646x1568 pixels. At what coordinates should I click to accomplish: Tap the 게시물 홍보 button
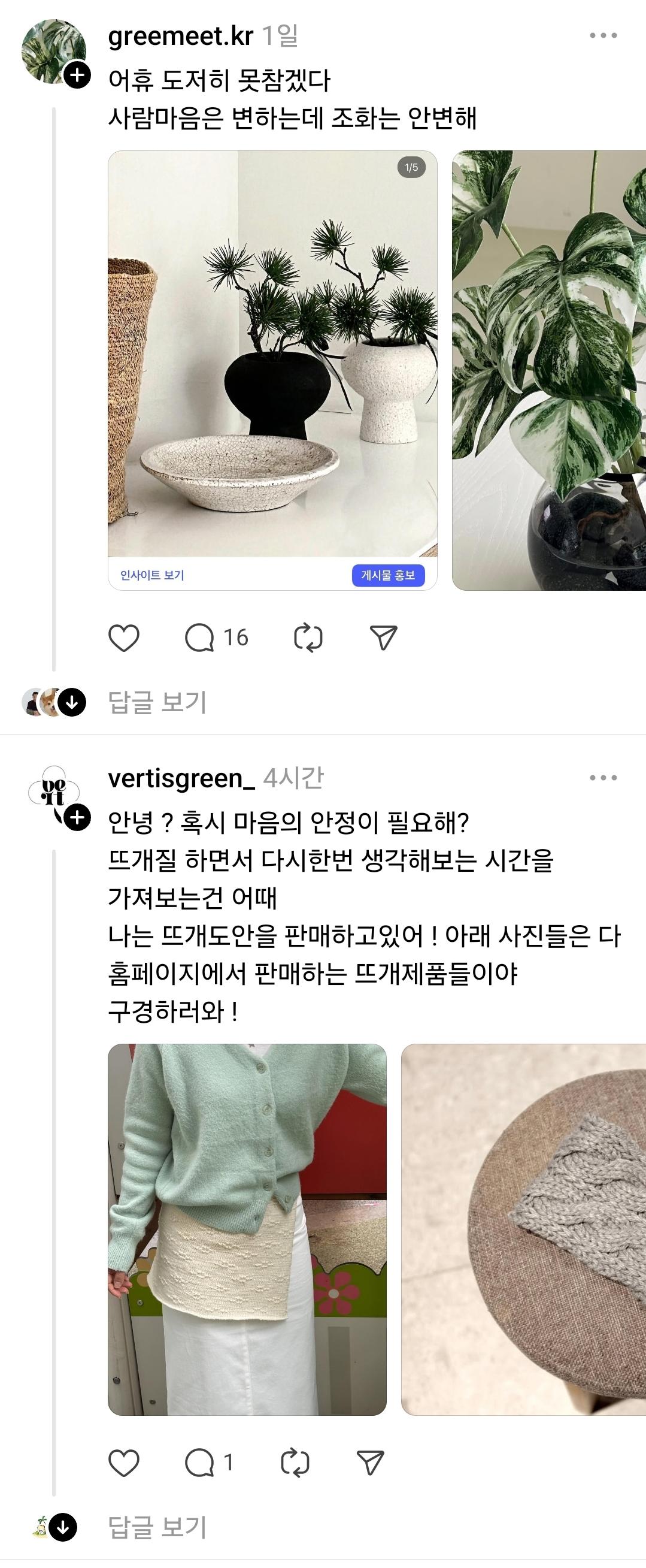tap(388, 575)
